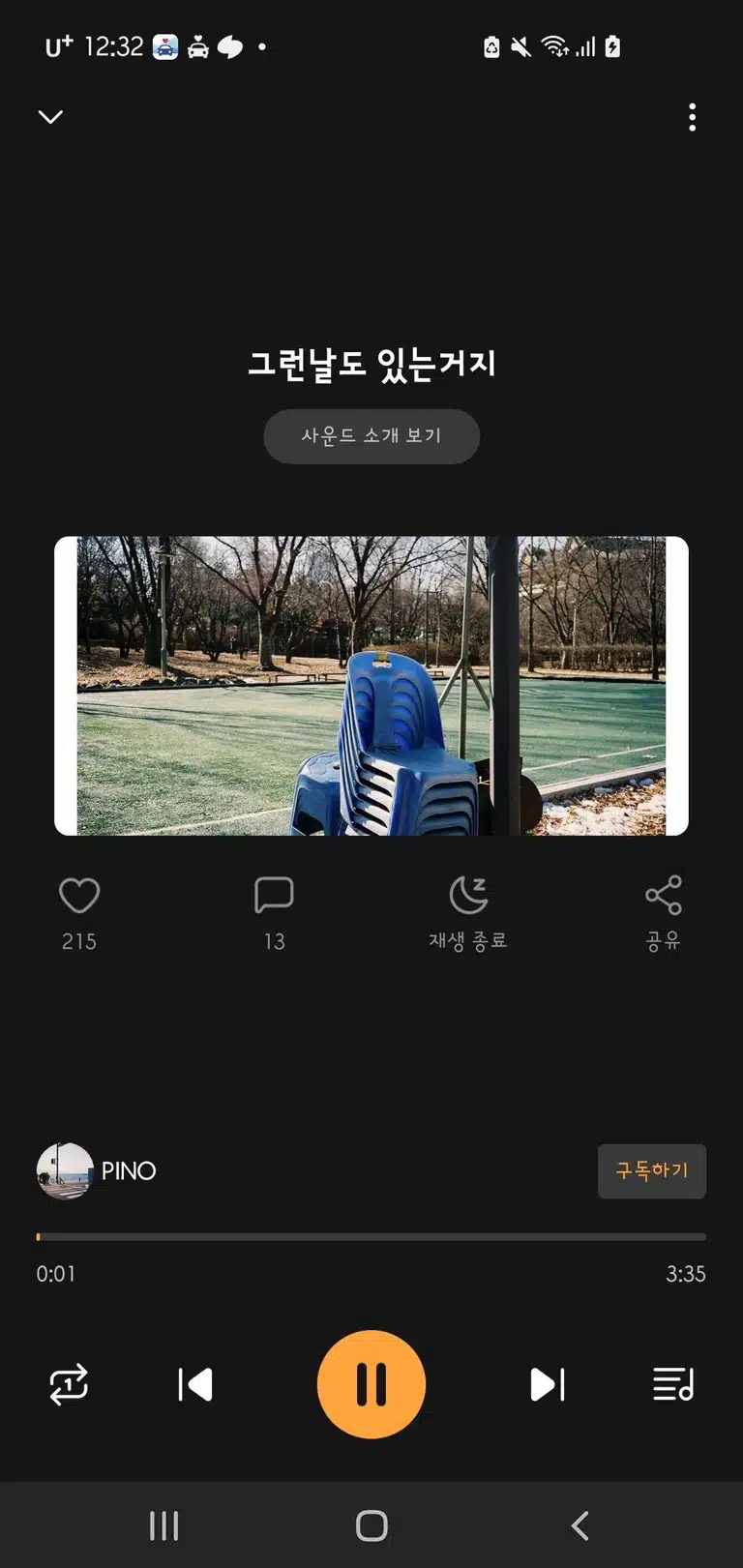Open the playlist queue icon
Image resolution: width=743 pixels, height=1568 pixels.
coord(673,1384)
